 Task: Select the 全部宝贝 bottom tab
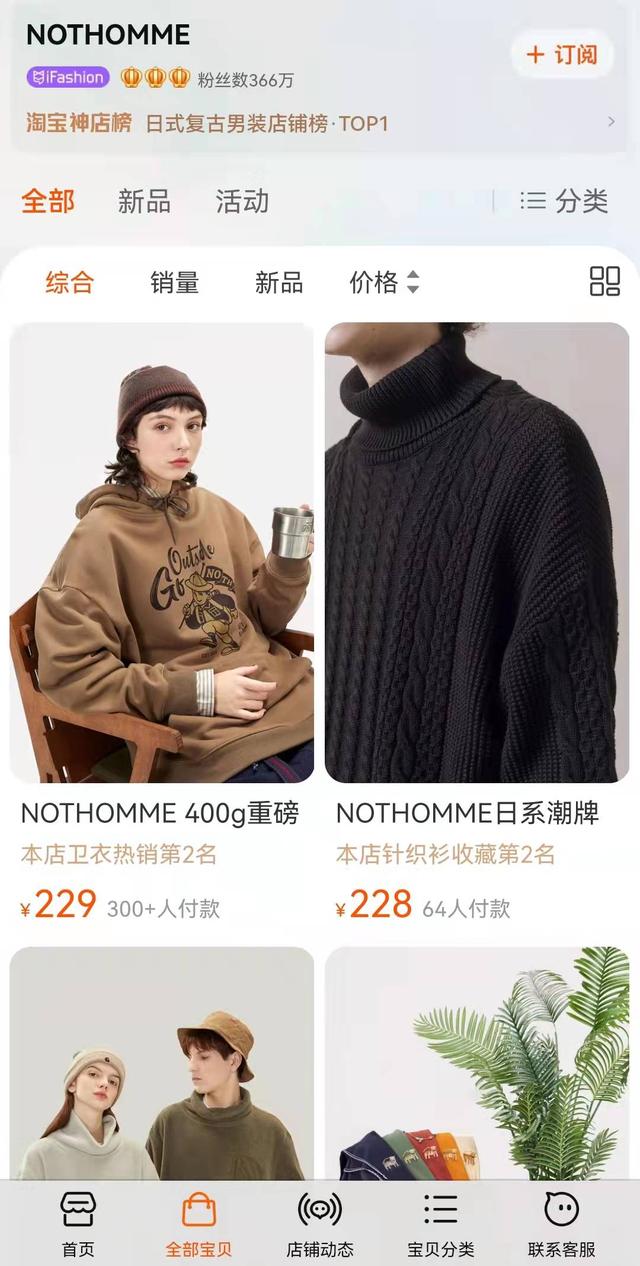click(x=199, y=1224)
